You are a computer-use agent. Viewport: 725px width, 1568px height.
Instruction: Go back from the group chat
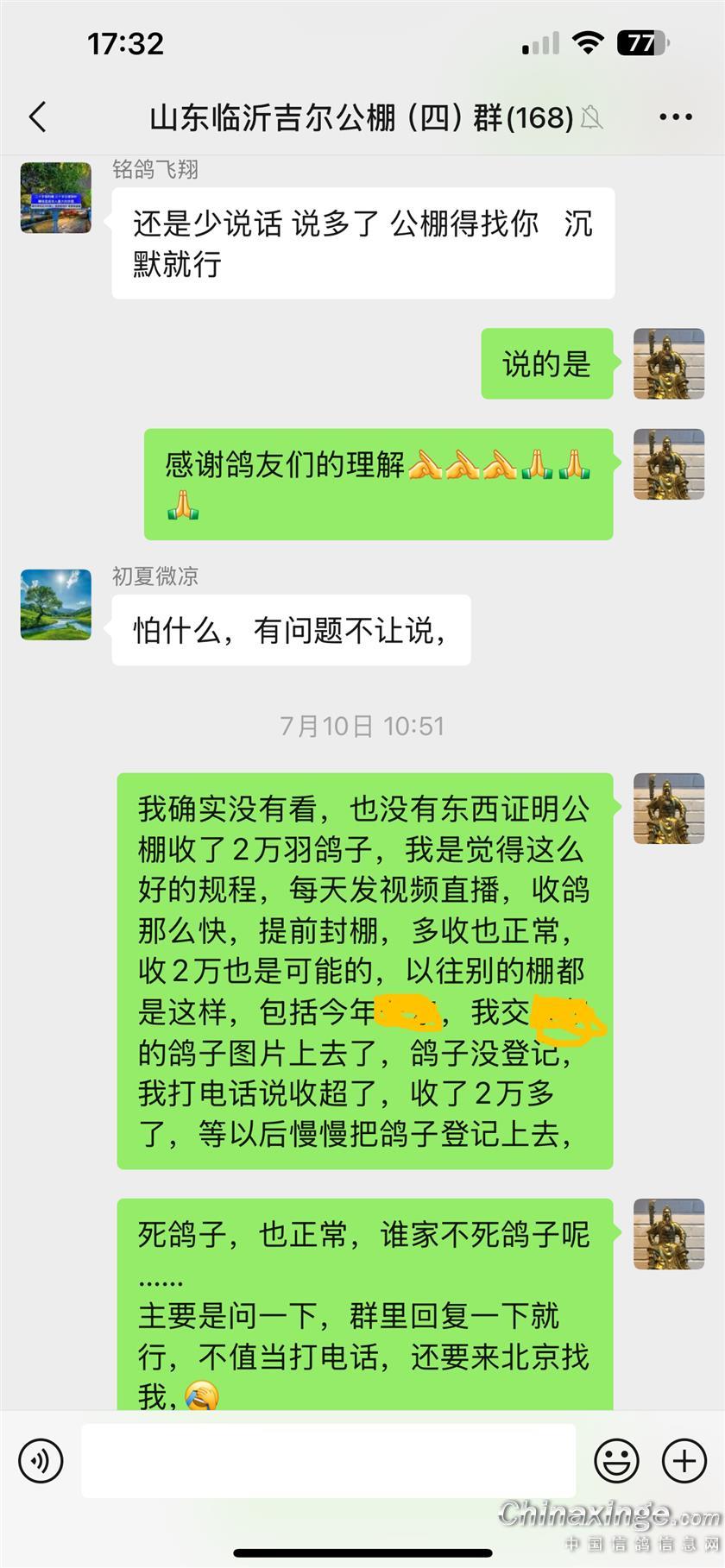[38, 116]
